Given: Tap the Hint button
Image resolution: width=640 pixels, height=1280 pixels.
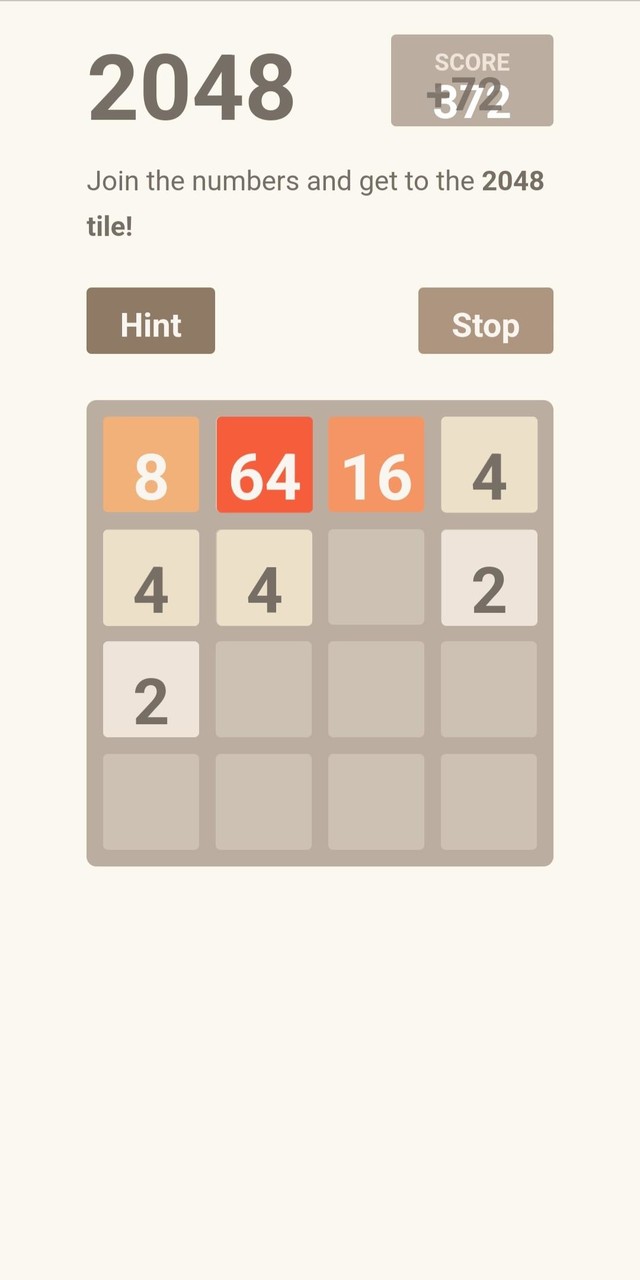Looking at the screenshot, I should point(151,321).
